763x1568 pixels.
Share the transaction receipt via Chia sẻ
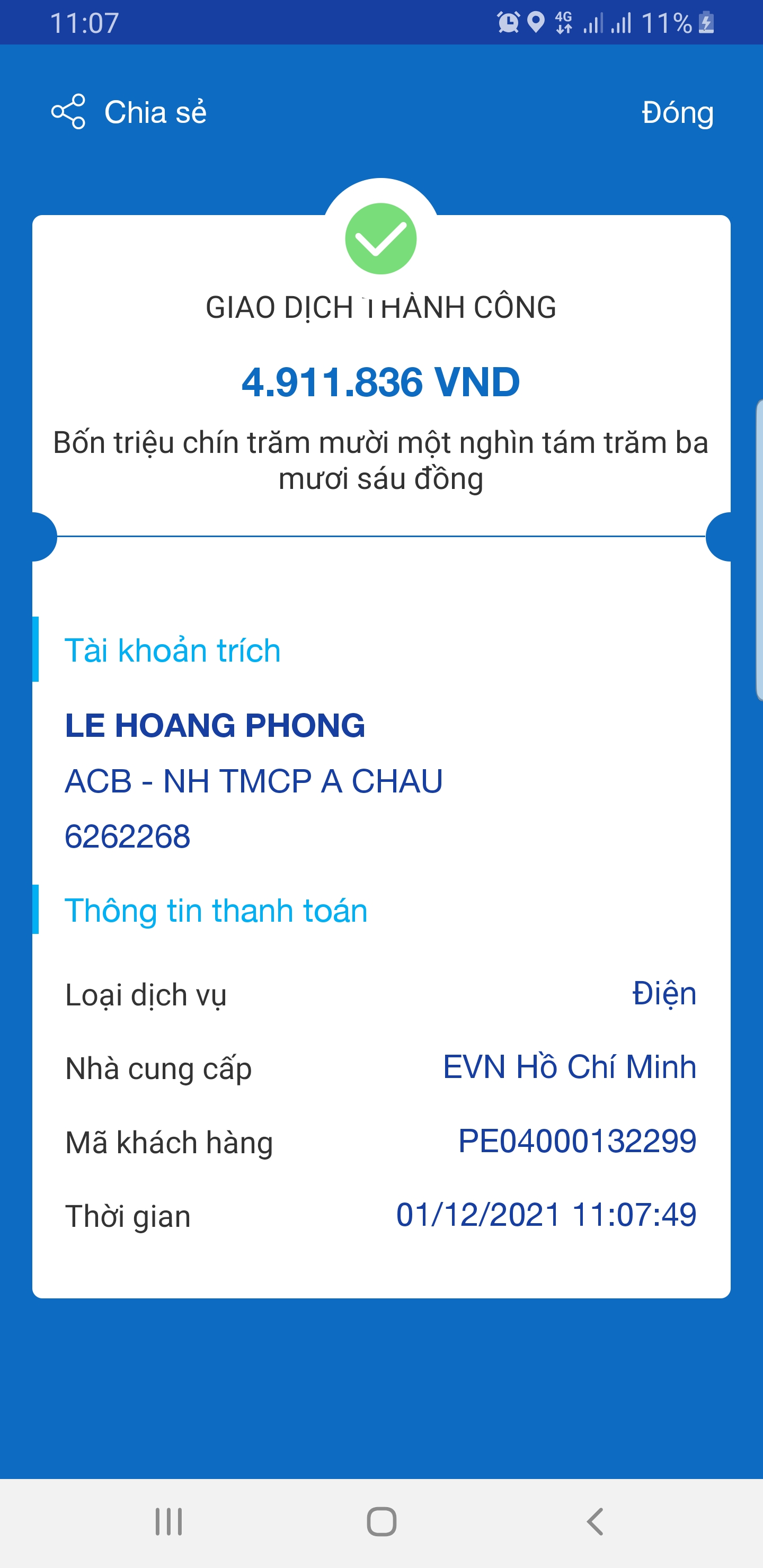click(x=129, y=112)
